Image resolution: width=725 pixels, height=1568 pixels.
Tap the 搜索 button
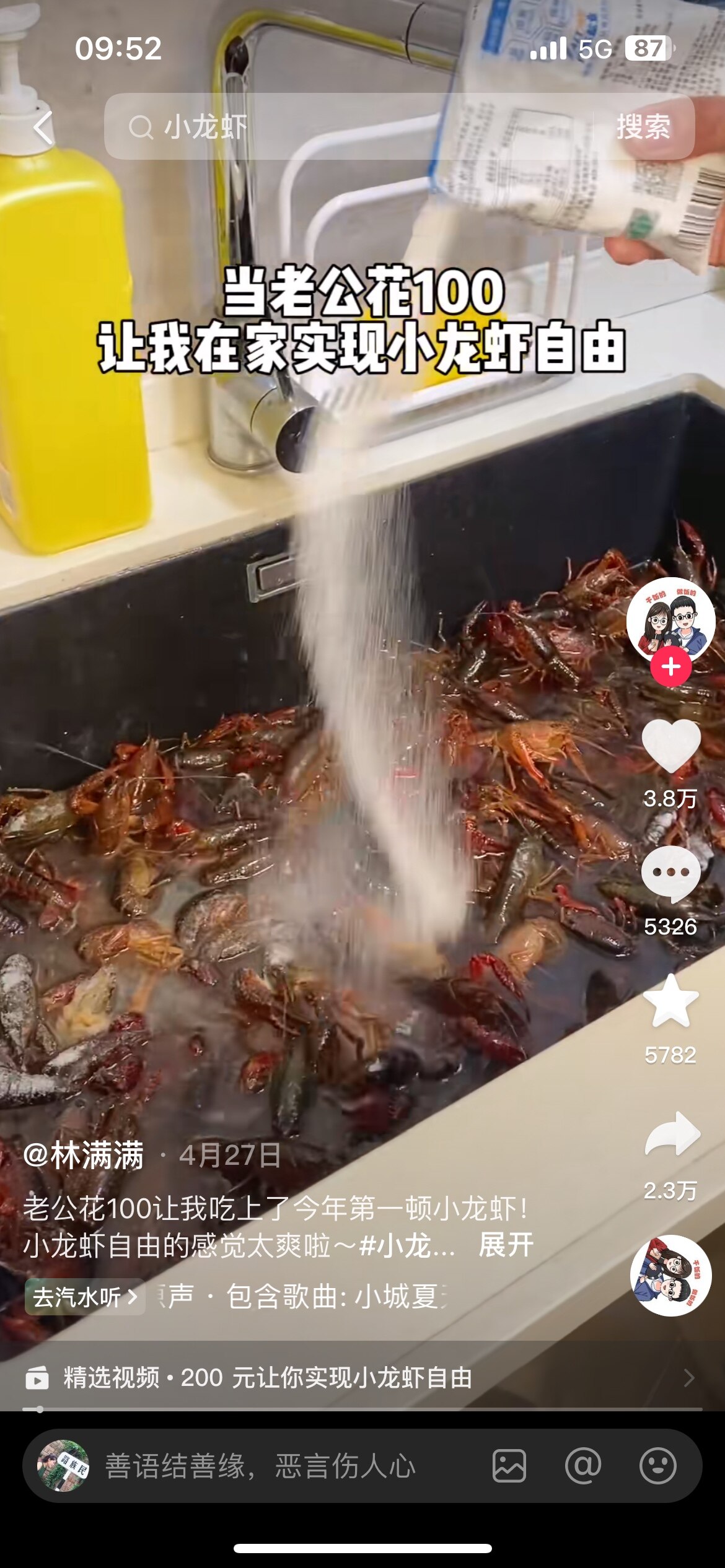pos(643,128)
